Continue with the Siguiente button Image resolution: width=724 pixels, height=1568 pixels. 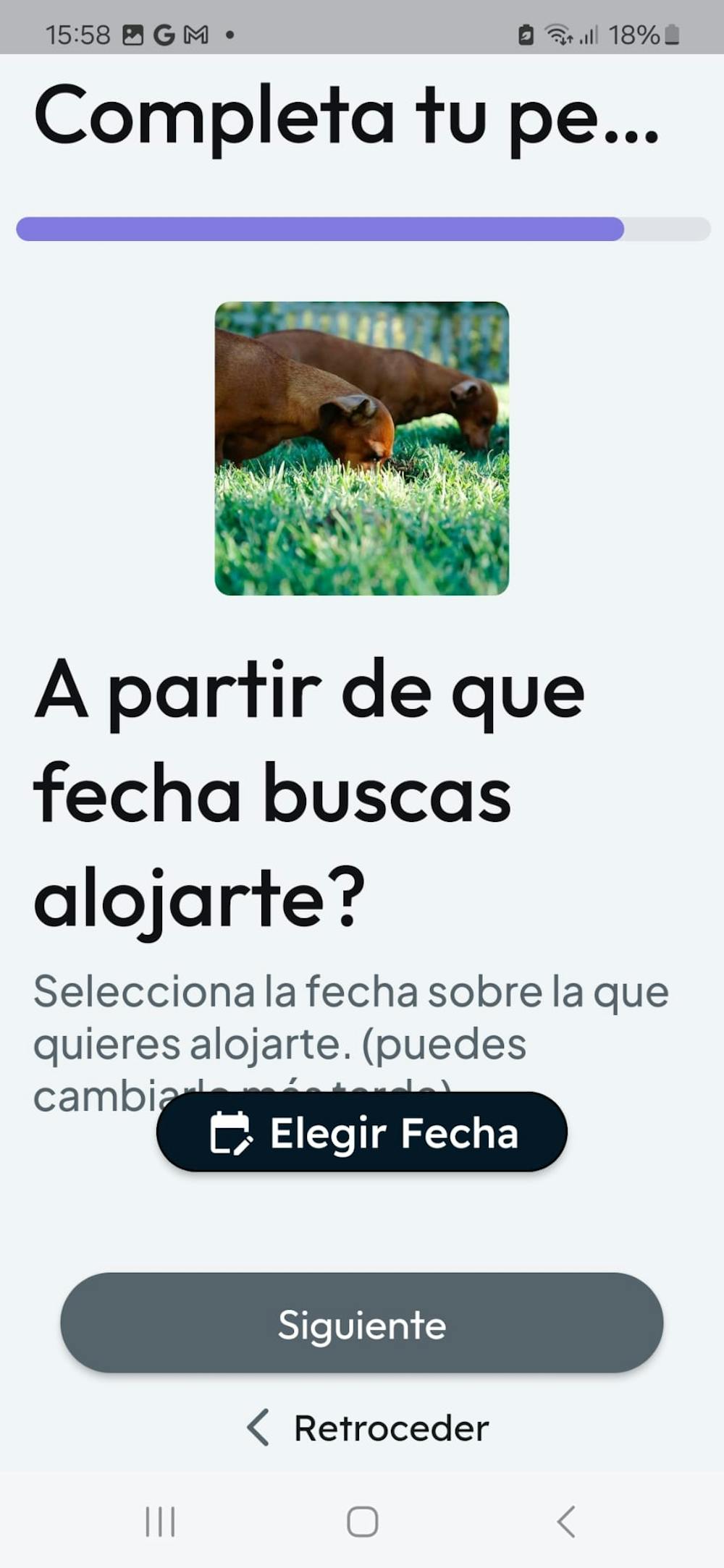click(x=362, y=1323)
